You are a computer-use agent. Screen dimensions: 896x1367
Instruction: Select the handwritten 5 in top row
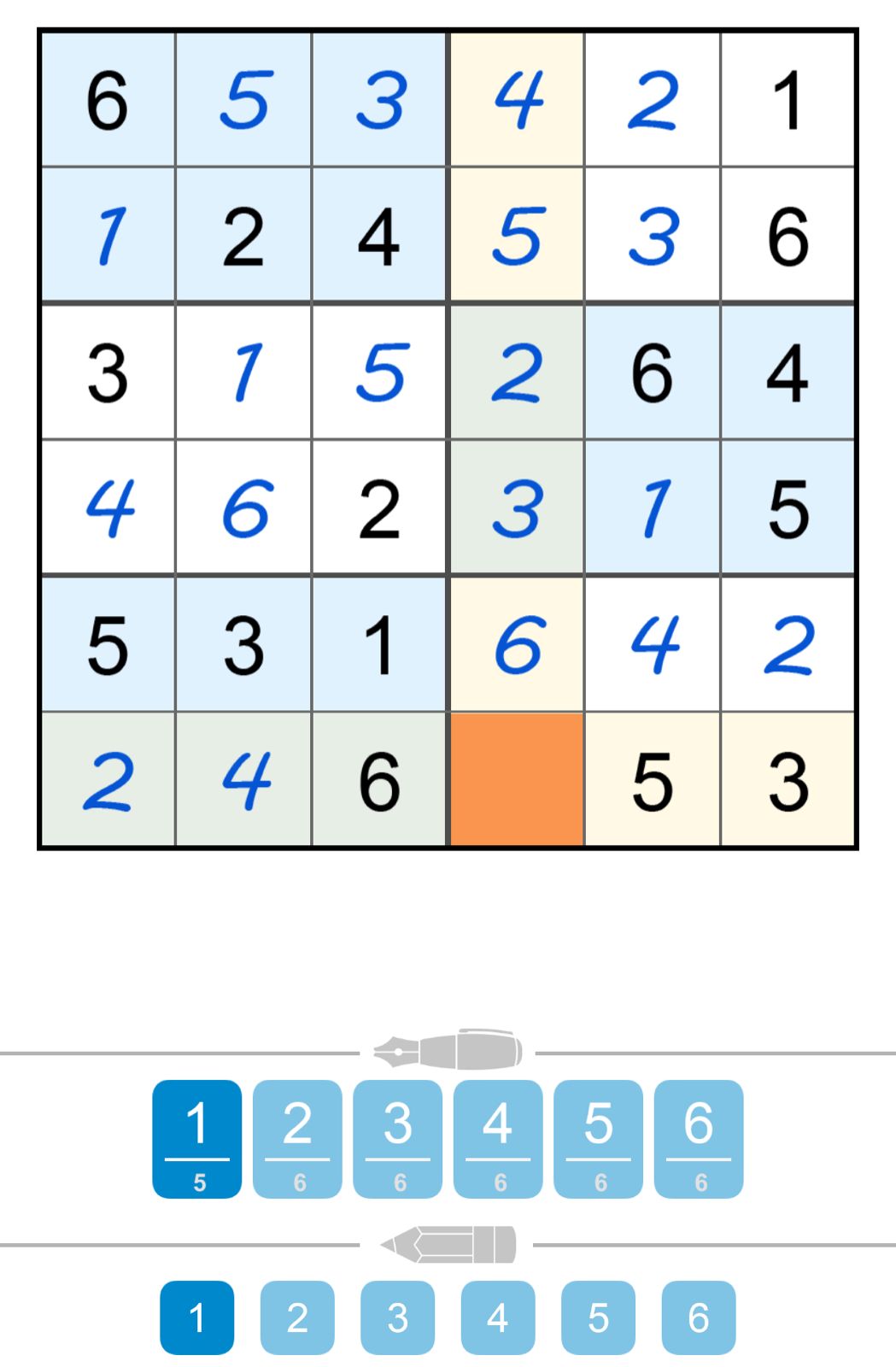tap(244, 100)
